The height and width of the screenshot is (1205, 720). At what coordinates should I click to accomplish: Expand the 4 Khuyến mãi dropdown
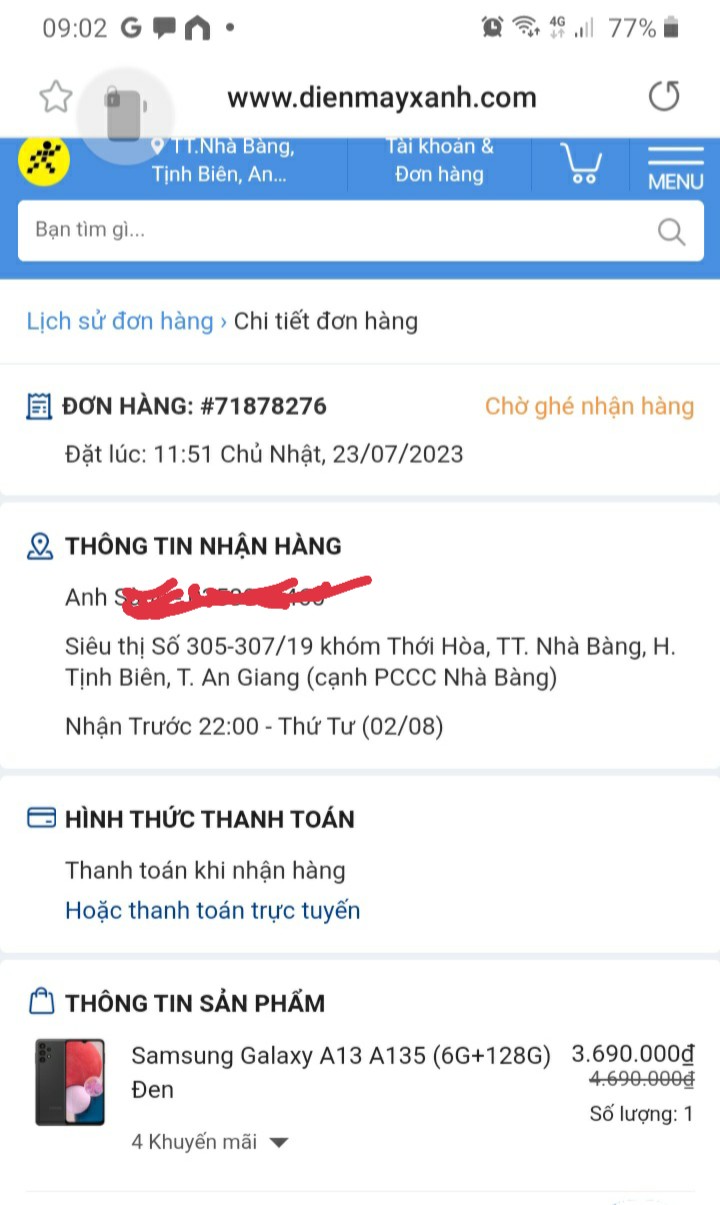point(209,1142)
